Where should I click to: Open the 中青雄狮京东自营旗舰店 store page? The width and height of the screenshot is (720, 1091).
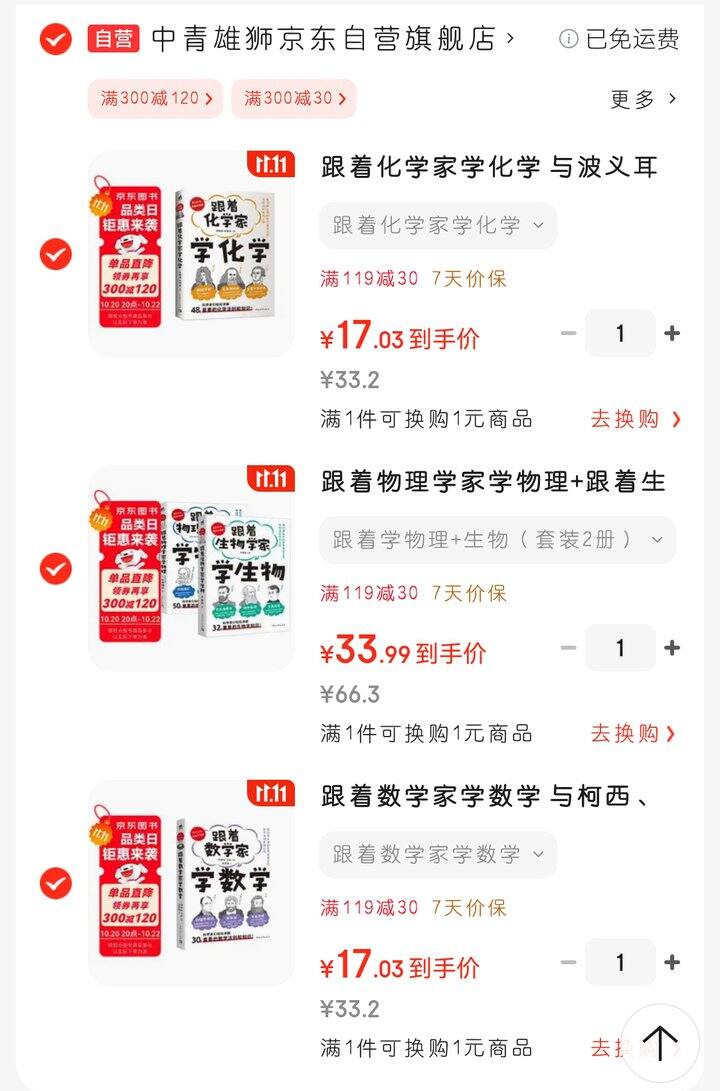pyautogui.click(x=330, y=40)
